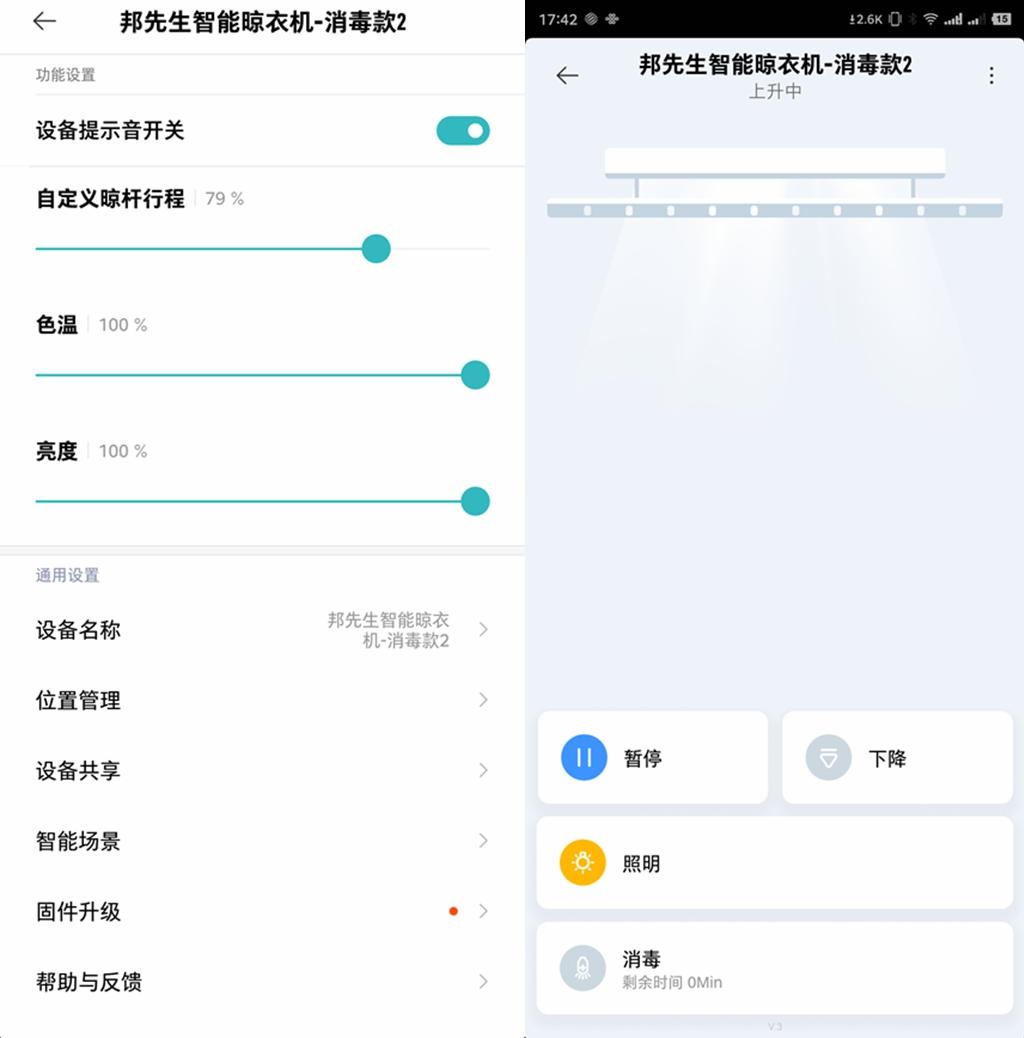Tap the 下降 lower icon circle
Viewport: 1024px width, 1038px height.
tap(827, 757)
